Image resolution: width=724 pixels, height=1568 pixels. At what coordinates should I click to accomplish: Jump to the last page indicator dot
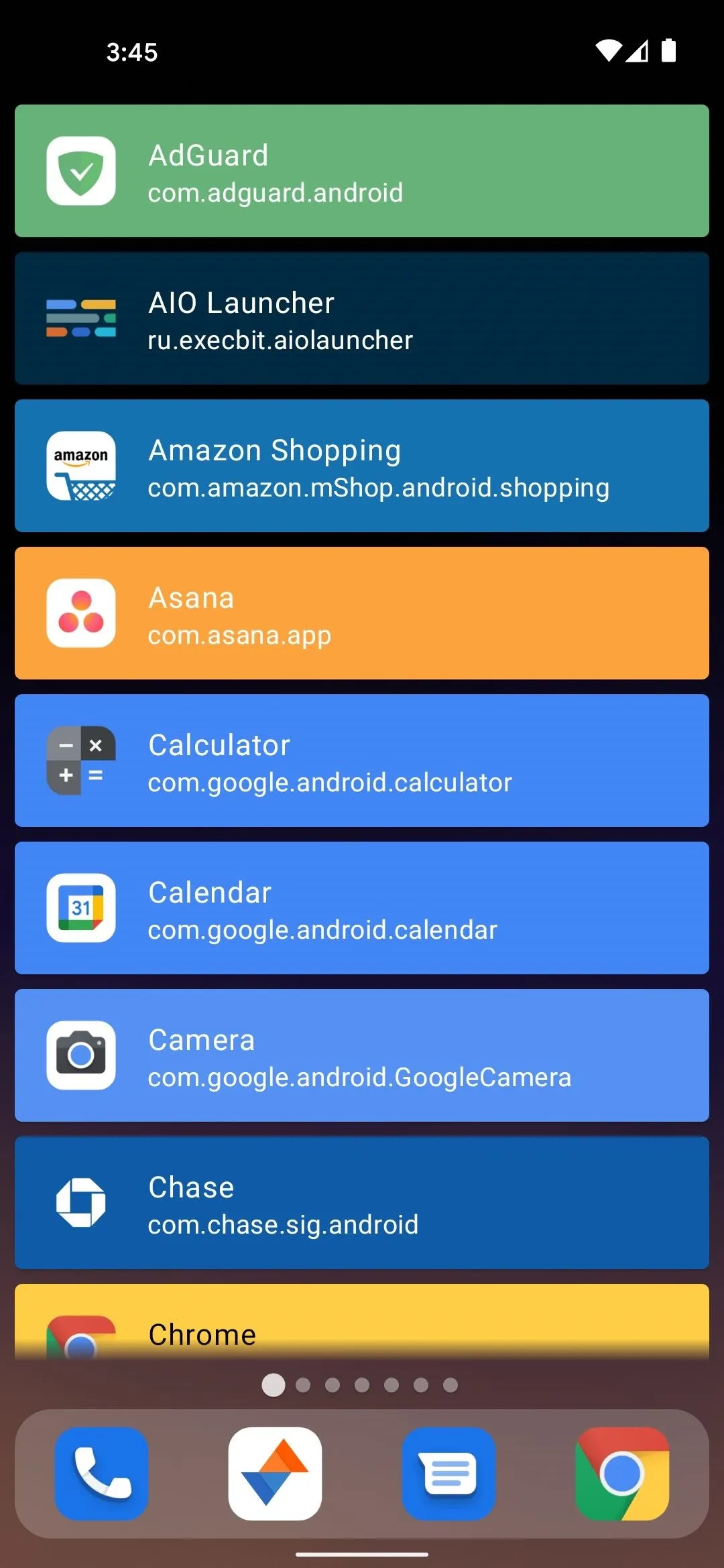point(450,1385)
